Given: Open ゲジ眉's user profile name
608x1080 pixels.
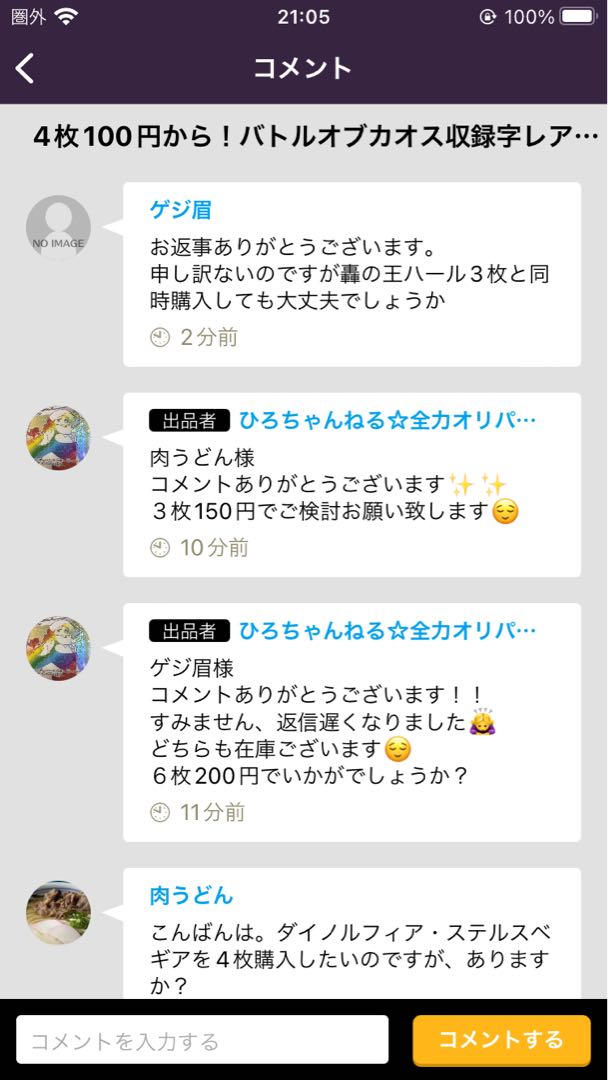Looking at the screenshot, I should pyautogui.click(x=181, y=210).
